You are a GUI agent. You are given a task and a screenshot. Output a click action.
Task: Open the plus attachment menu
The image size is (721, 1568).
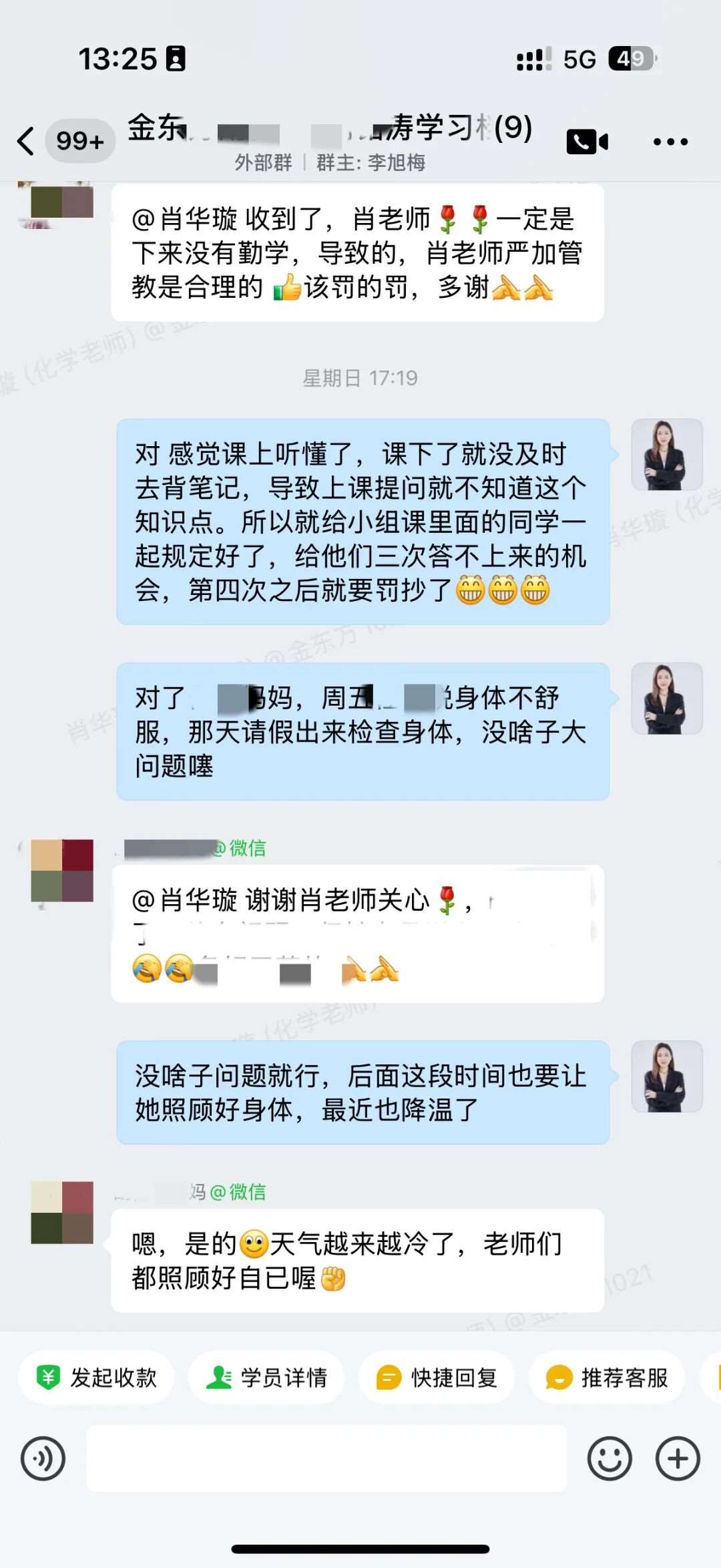click(x=678, y=1458)
